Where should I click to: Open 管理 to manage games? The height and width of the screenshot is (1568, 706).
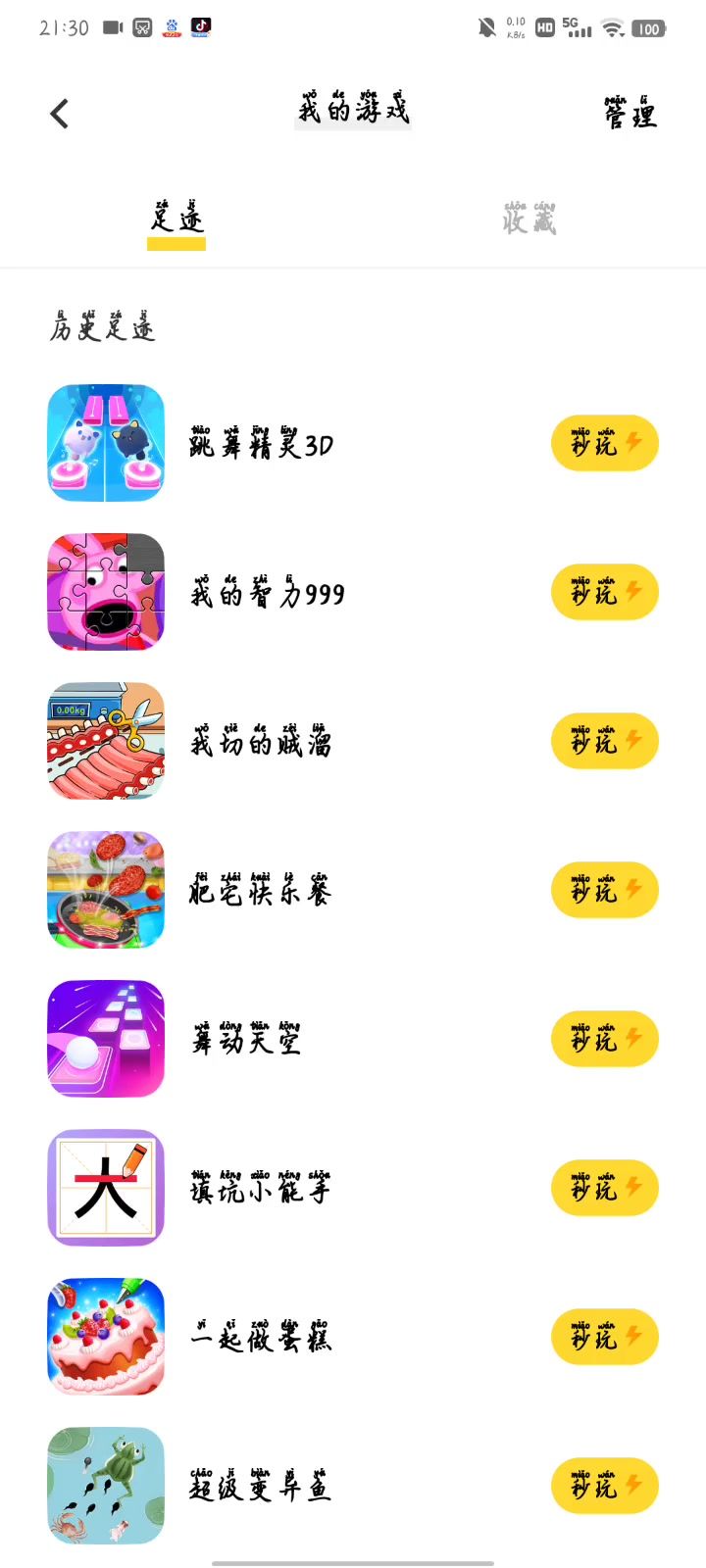(x=630, y=114)
